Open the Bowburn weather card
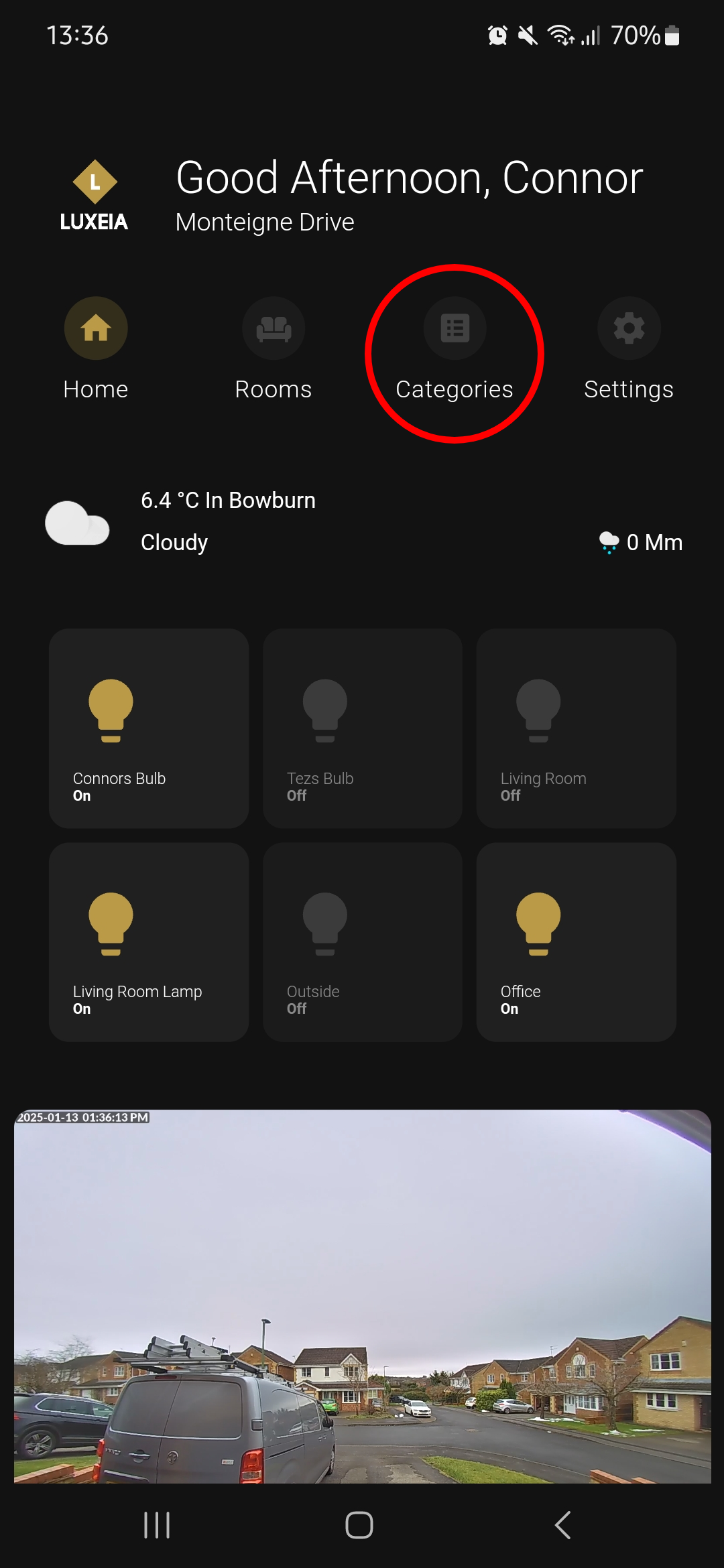Viewport: 724px width, 1568px height. 362,522
